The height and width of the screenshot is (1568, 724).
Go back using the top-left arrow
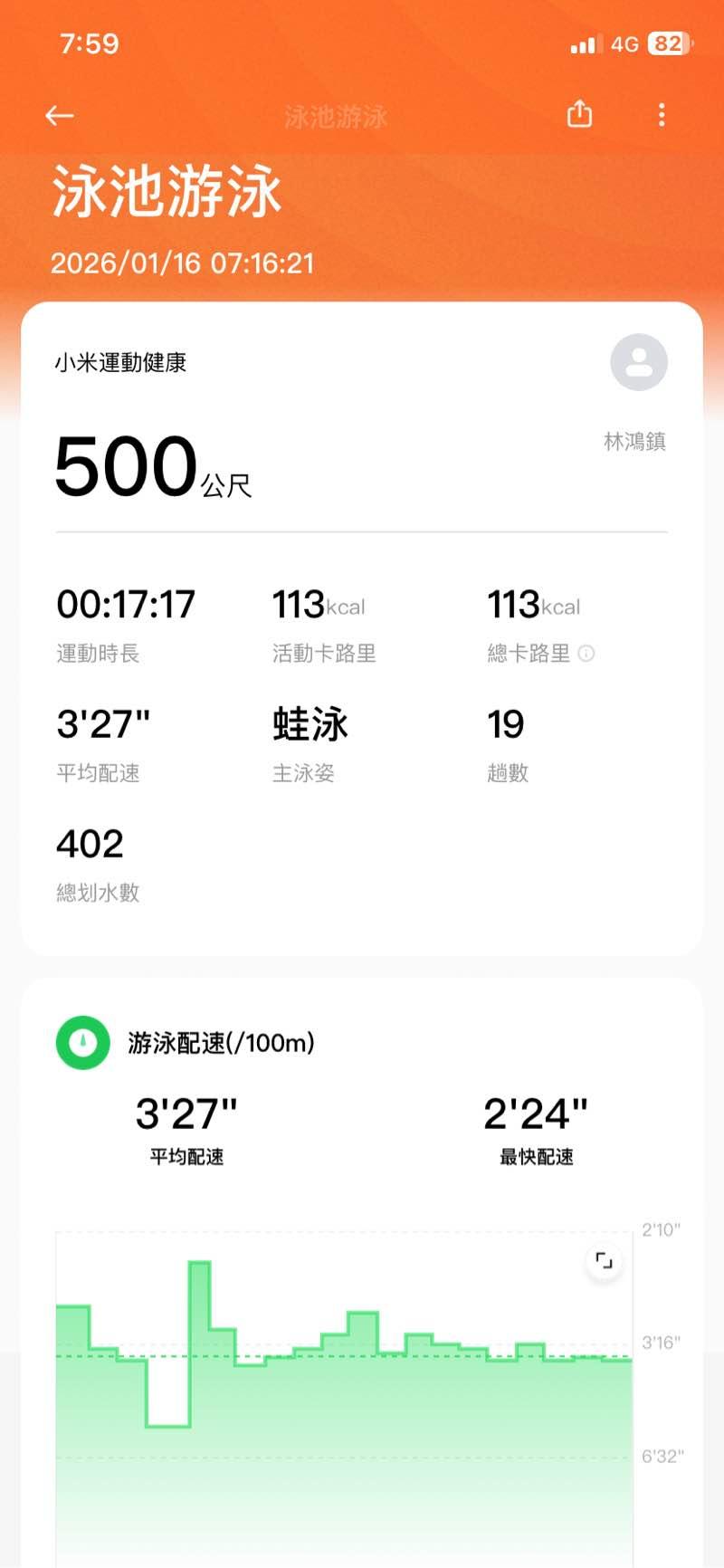pyautogui.click(x=60, y=115)
